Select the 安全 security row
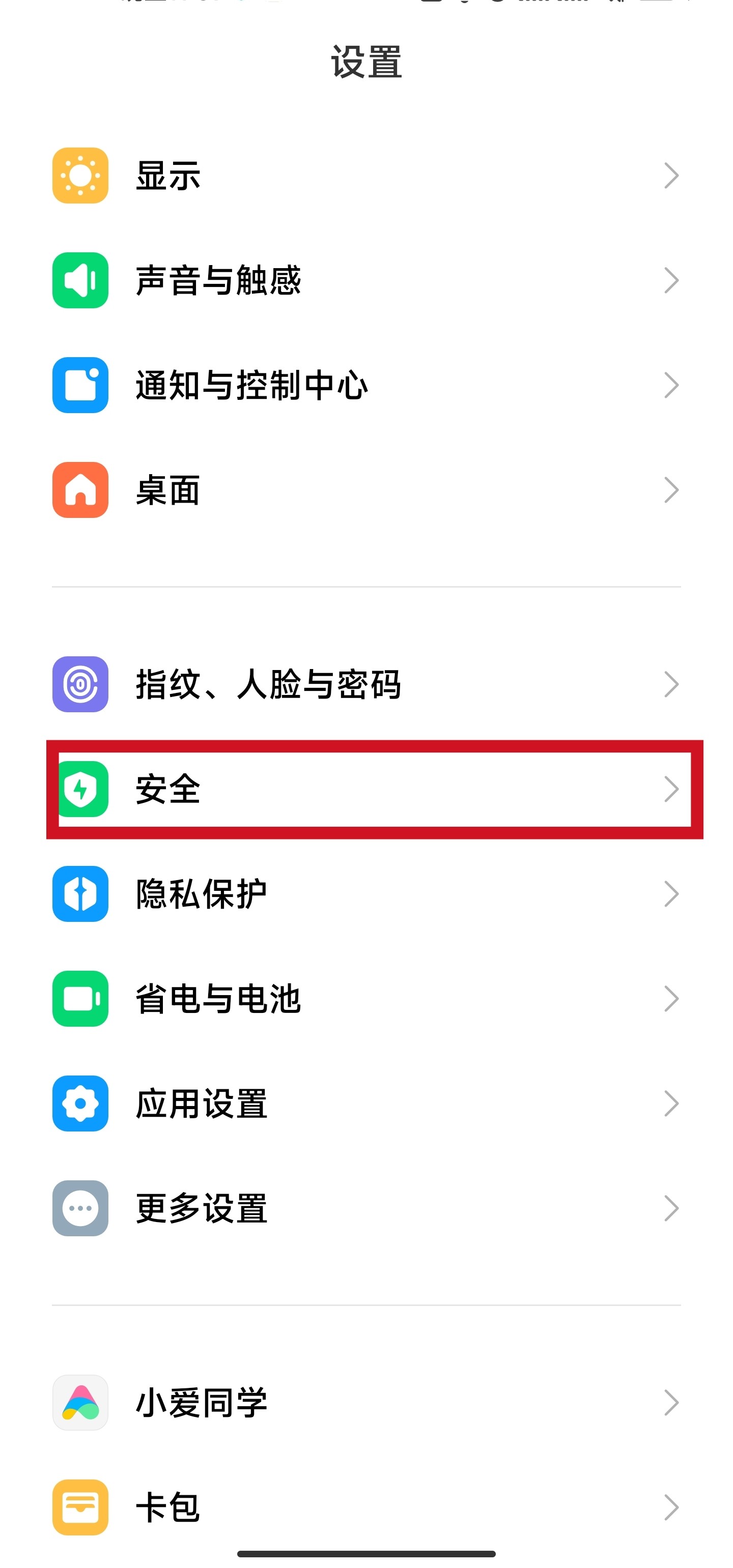Screen dimensions: 733x1568 pyautogui.click(x=366, y=789)
